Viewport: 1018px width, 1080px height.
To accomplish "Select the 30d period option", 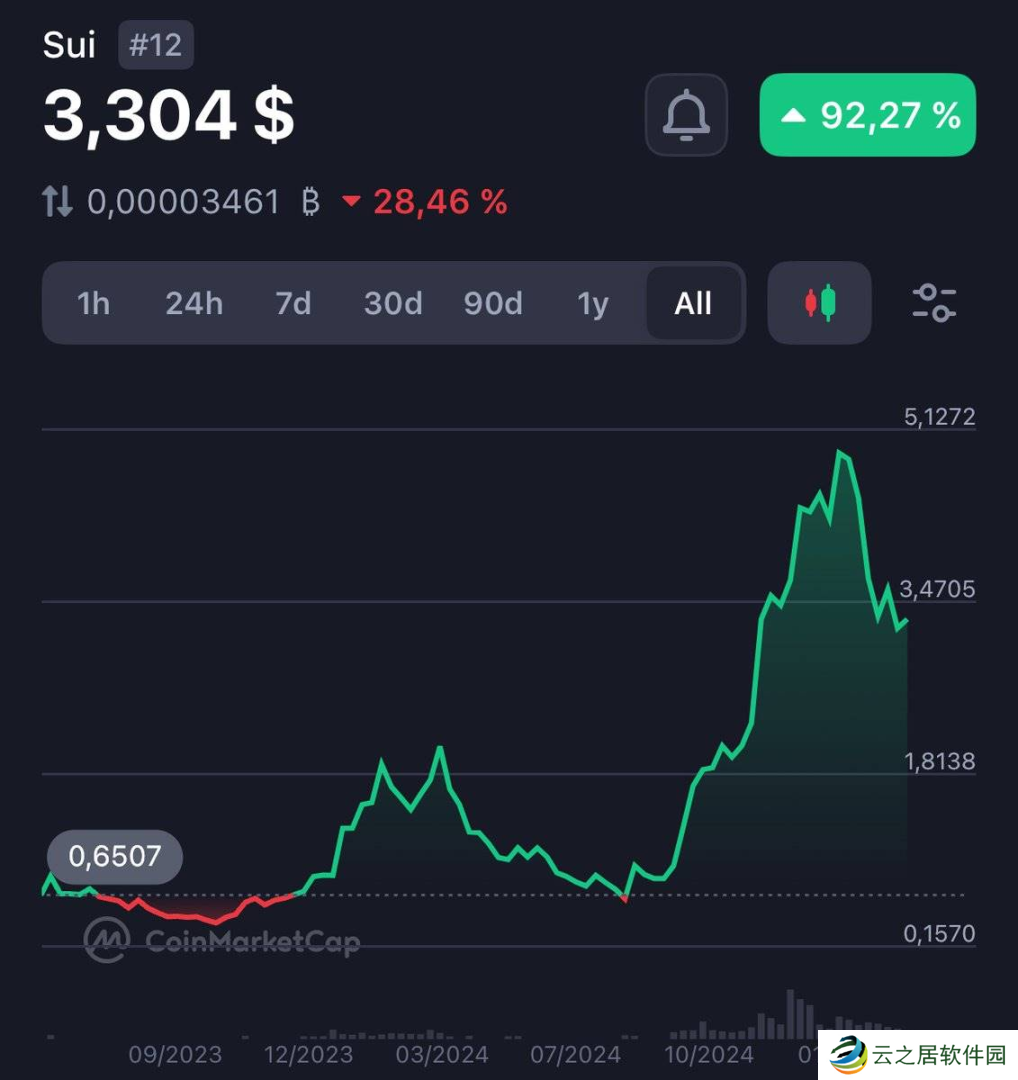I will tap(392, 303).
